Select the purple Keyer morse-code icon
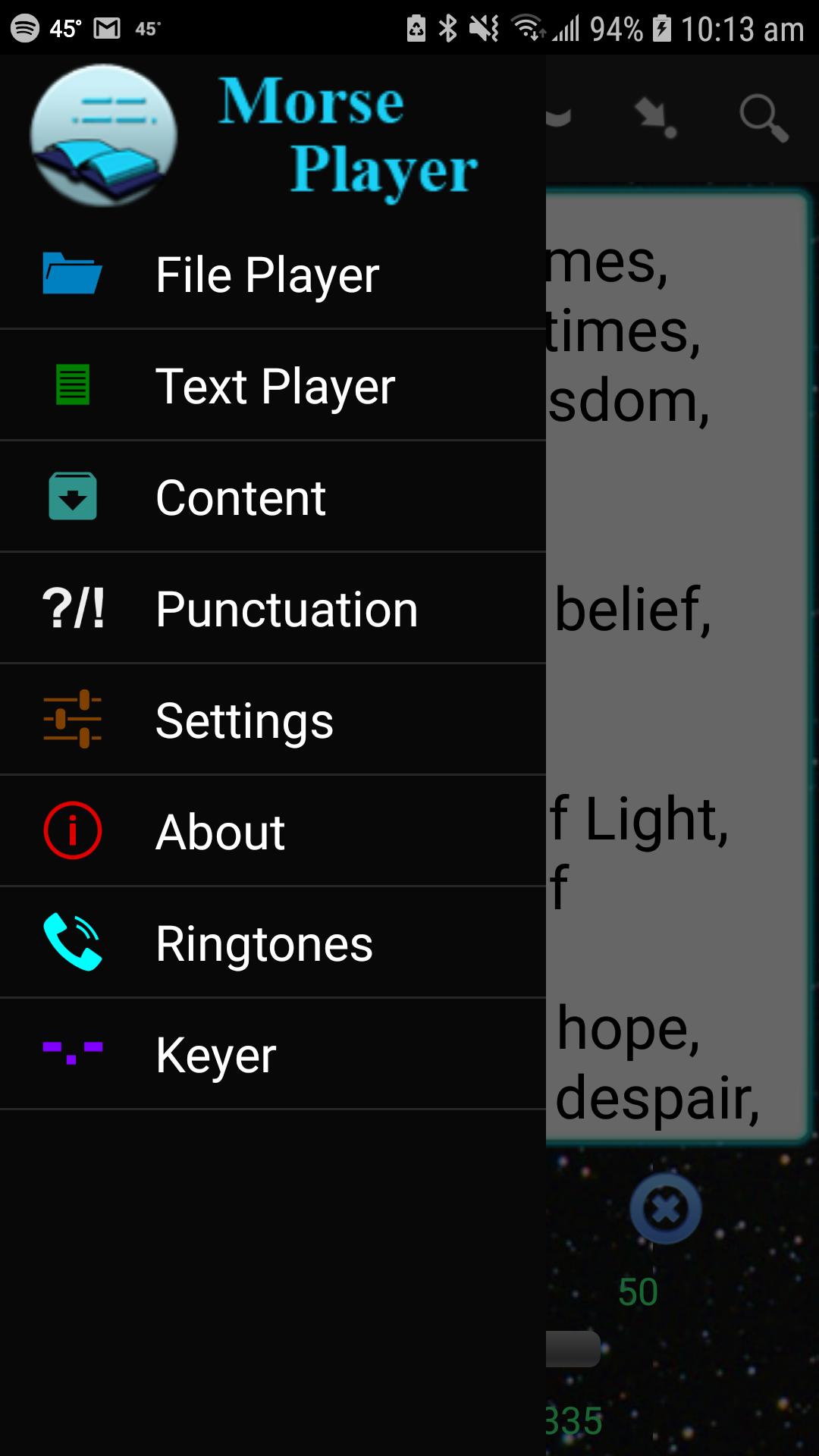Image resolution: width=819 pixels, height=1456 pixels. 72,1053
